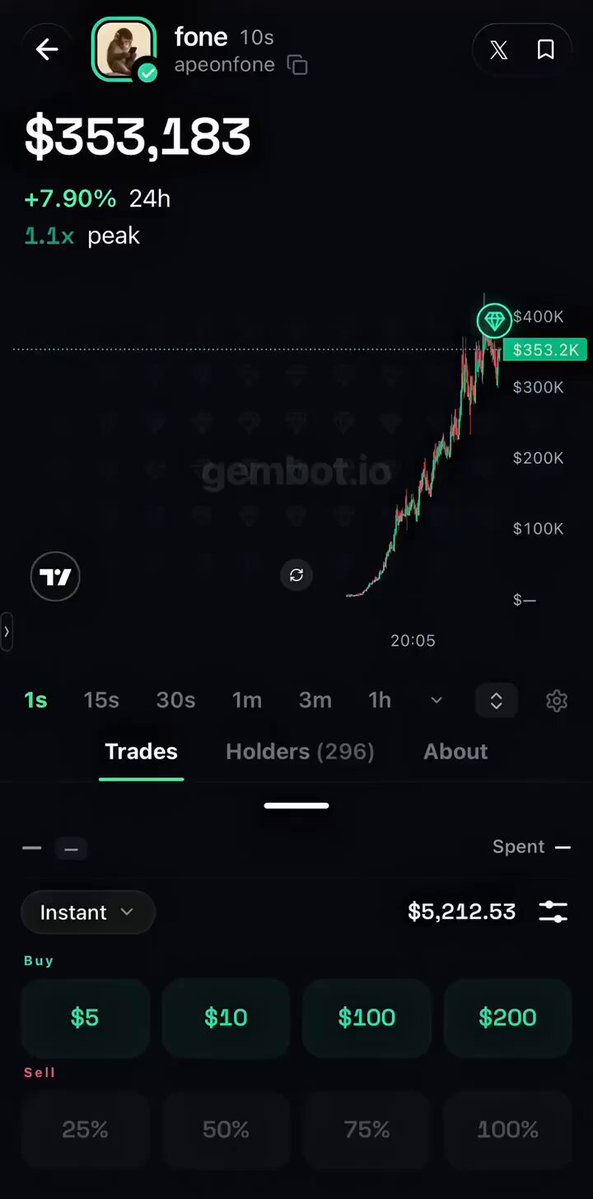
Task: Copy the apeonfone address
Action: (x=297, y=65)
